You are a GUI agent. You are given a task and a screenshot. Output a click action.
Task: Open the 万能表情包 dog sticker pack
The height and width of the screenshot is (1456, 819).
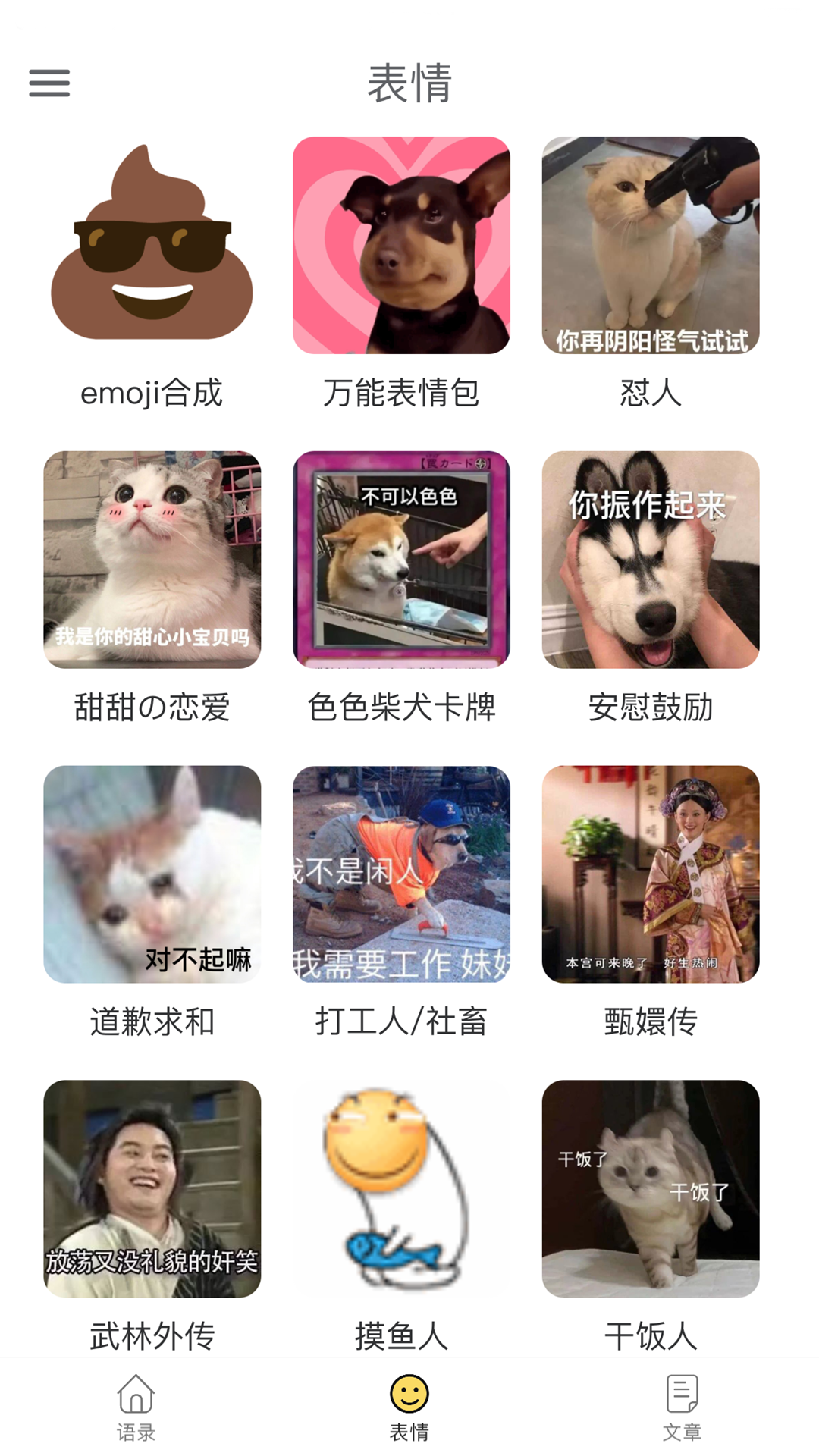pyautogui.click(x=400, y=248)
